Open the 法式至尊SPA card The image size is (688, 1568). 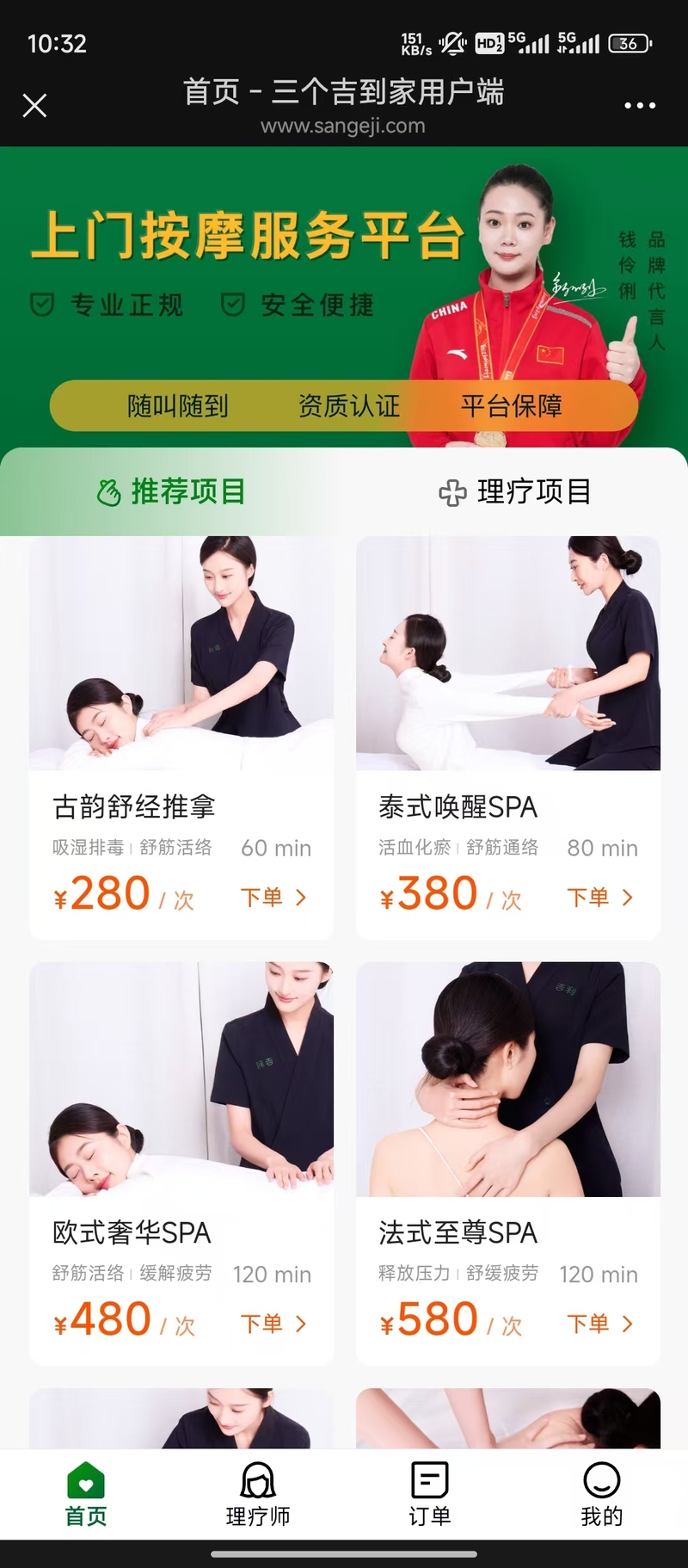click(508, 1164)
